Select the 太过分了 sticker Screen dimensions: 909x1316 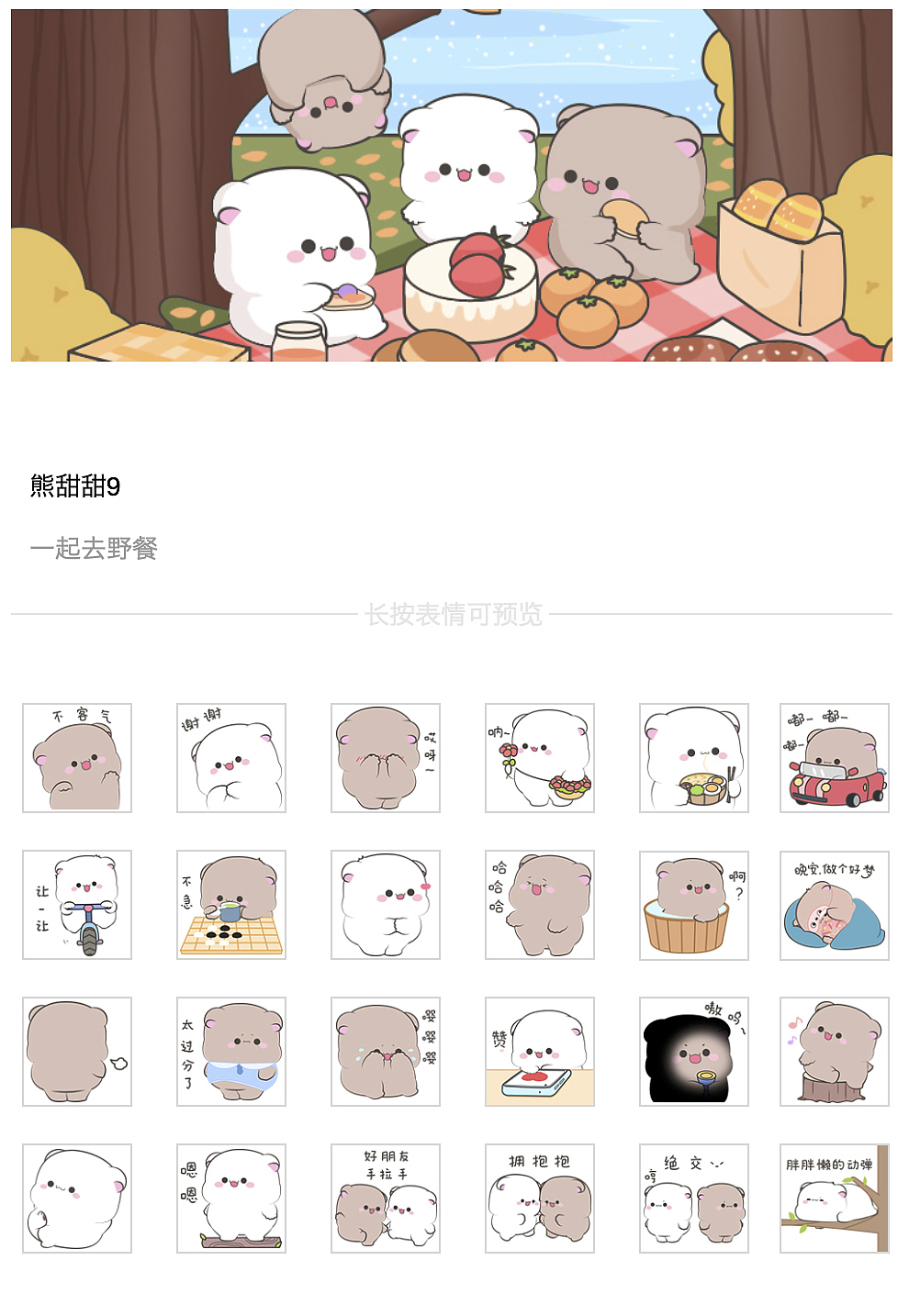point(231,1052)
